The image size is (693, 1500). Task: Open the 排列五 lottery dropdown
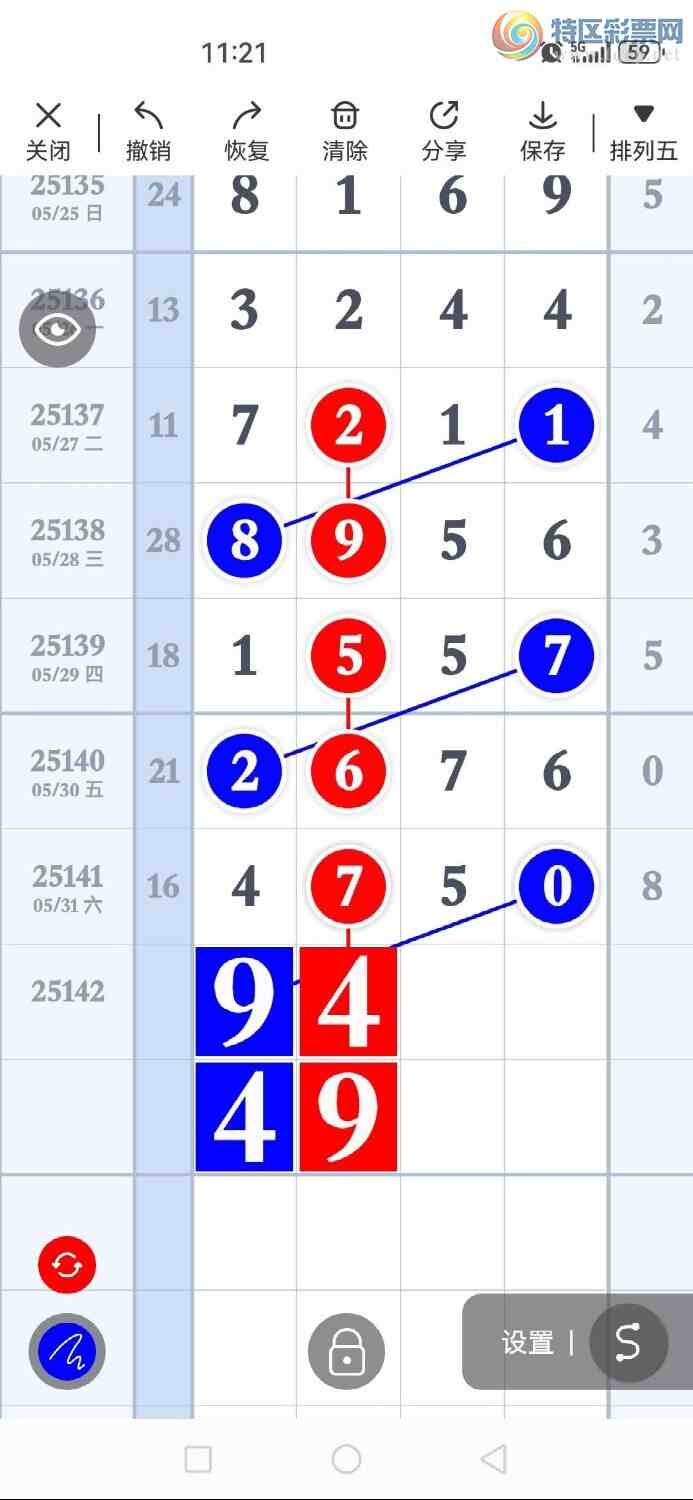tap(644, 132)
